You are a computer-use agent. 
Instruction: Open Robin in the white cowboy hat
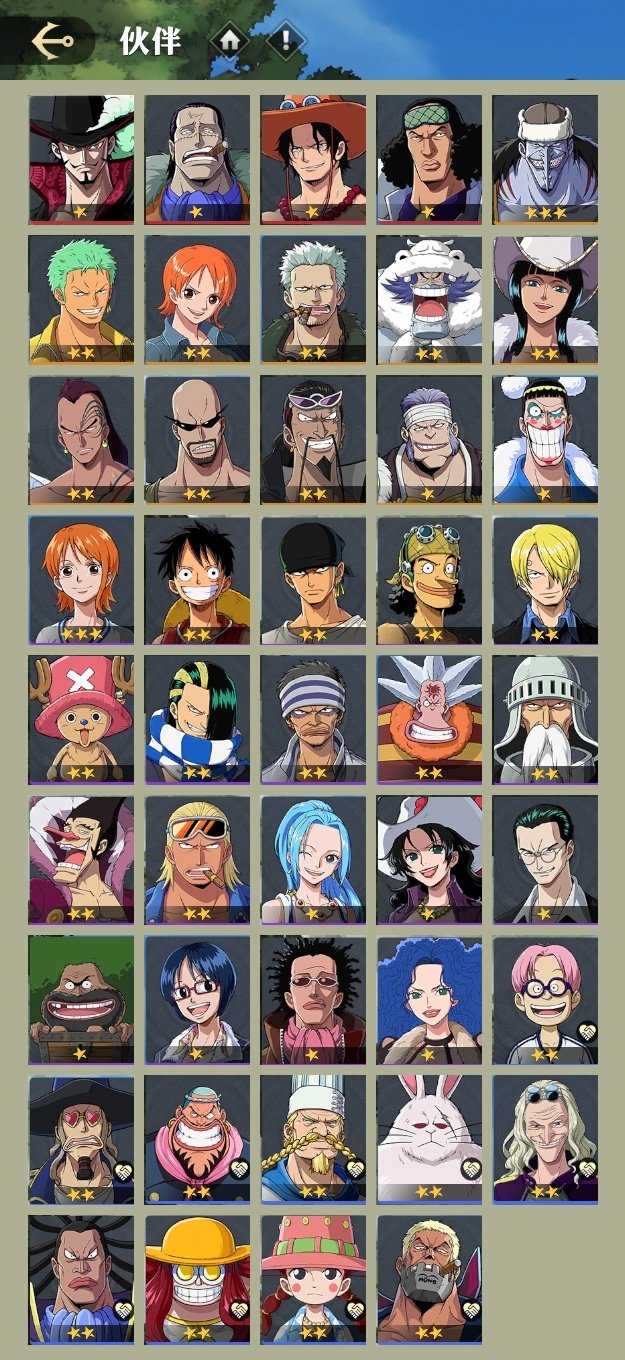545,298
